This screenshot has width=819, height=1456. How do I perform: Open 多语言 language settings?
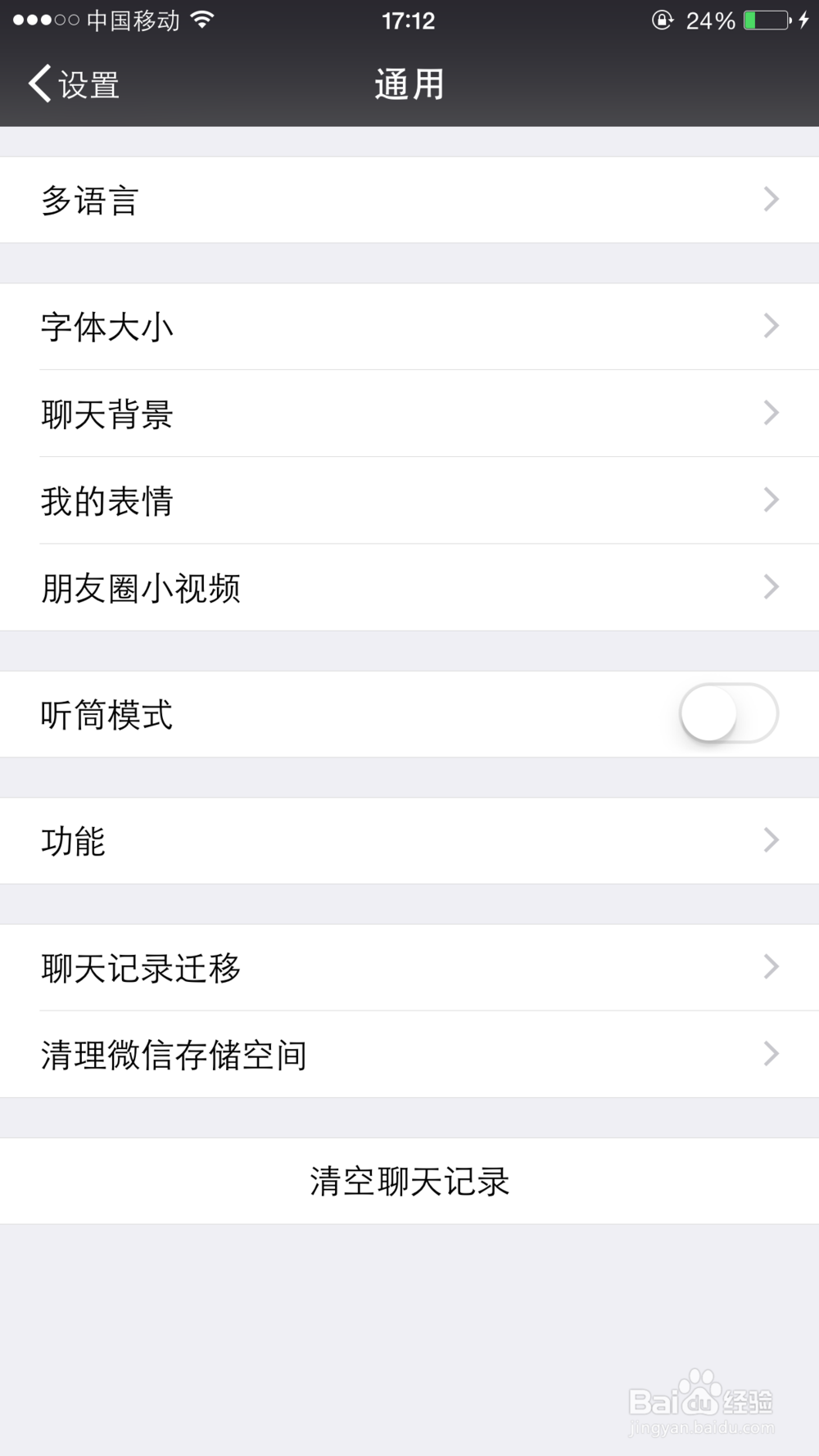pos(409,199)
